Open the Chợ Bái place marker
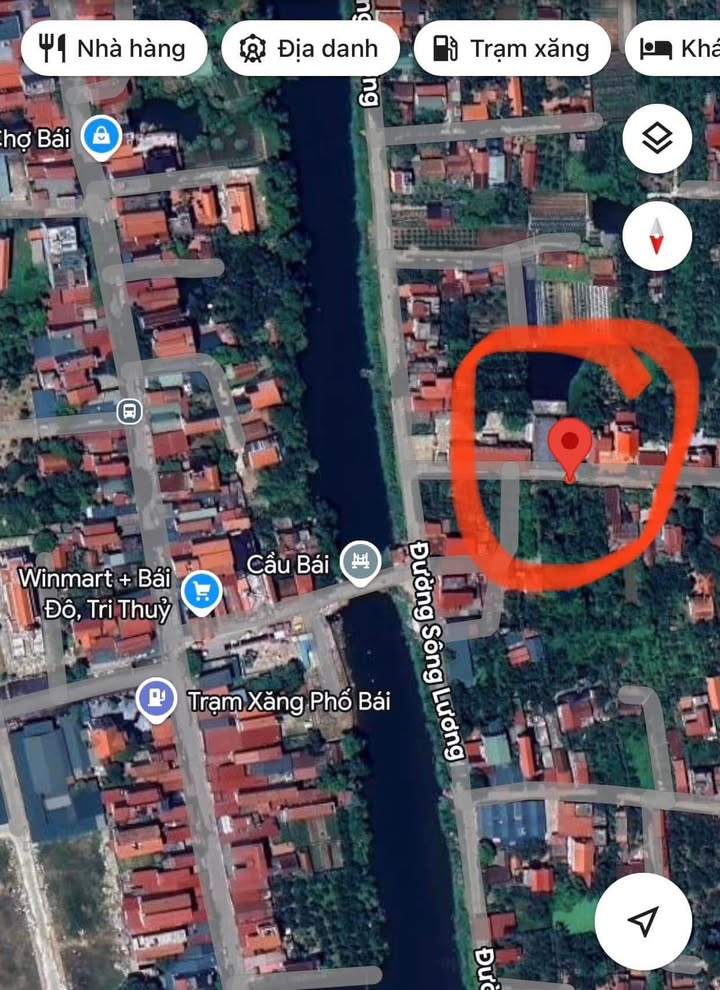The image size is (720, 990). (x=101, y=137)
